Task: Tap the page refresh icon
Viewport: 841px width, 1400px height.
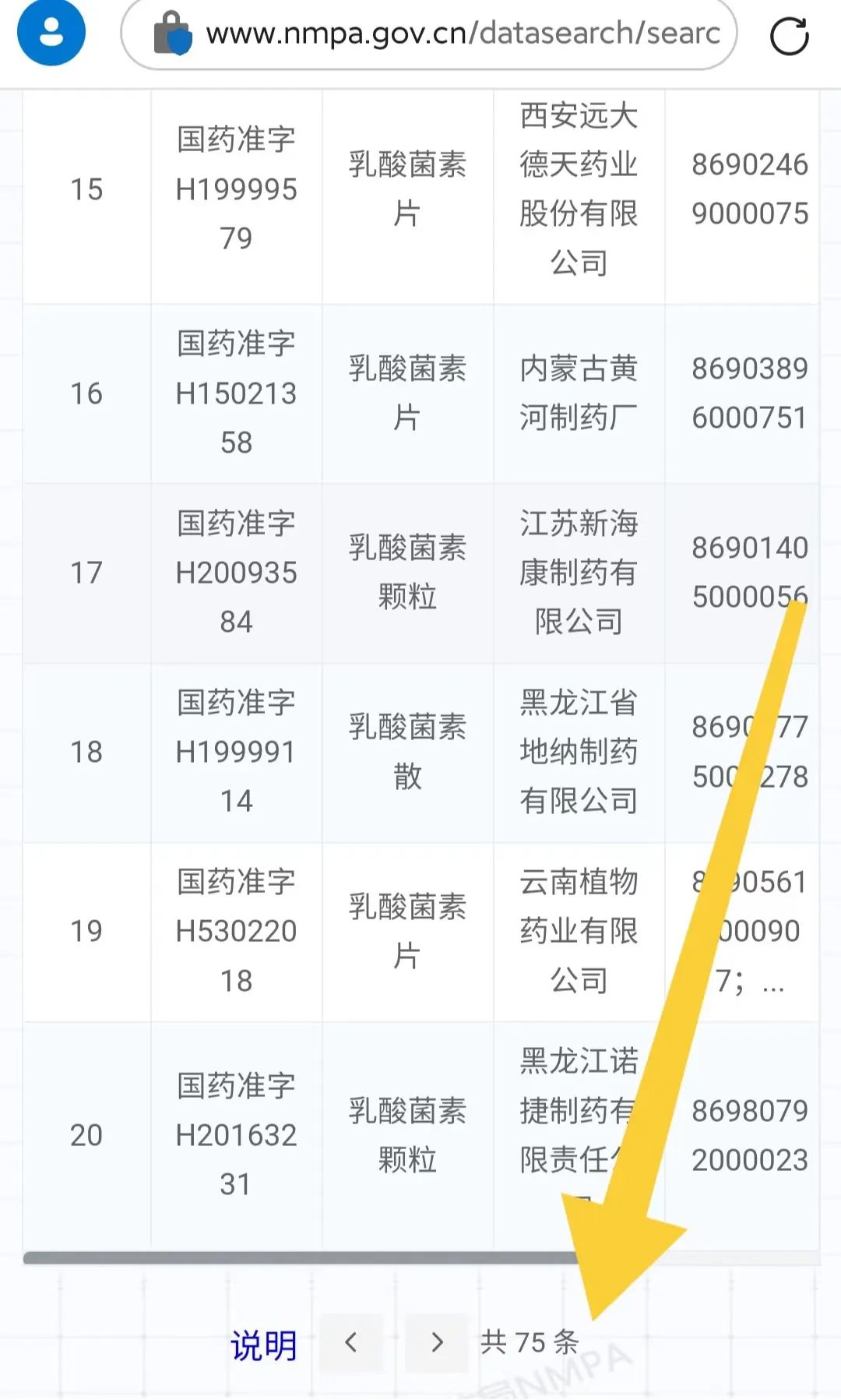Action: [792, 33]
